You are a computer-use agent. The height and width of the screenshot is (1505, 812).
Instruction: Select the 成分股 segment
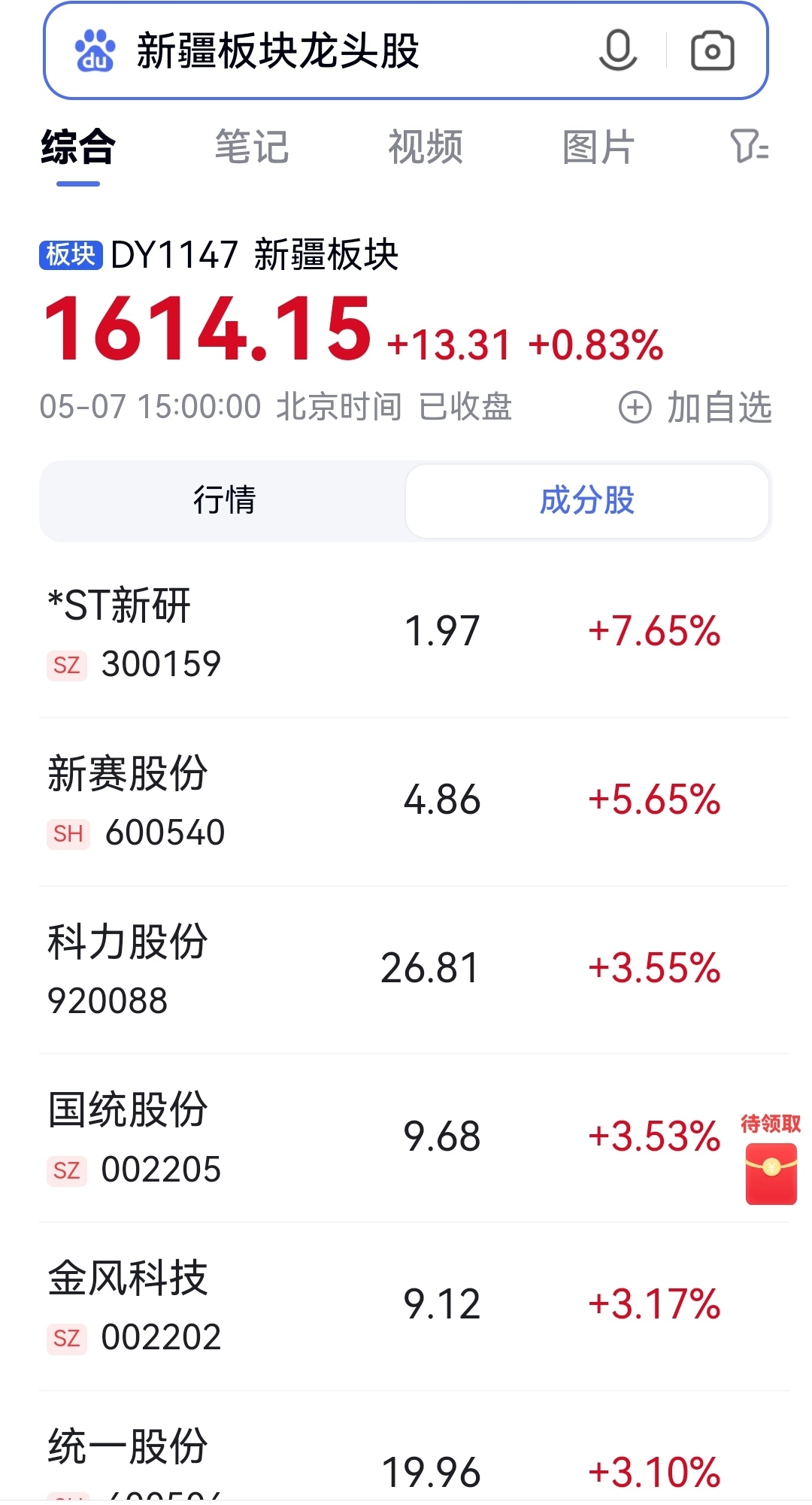pyautogui.click(x=587, y=501)
